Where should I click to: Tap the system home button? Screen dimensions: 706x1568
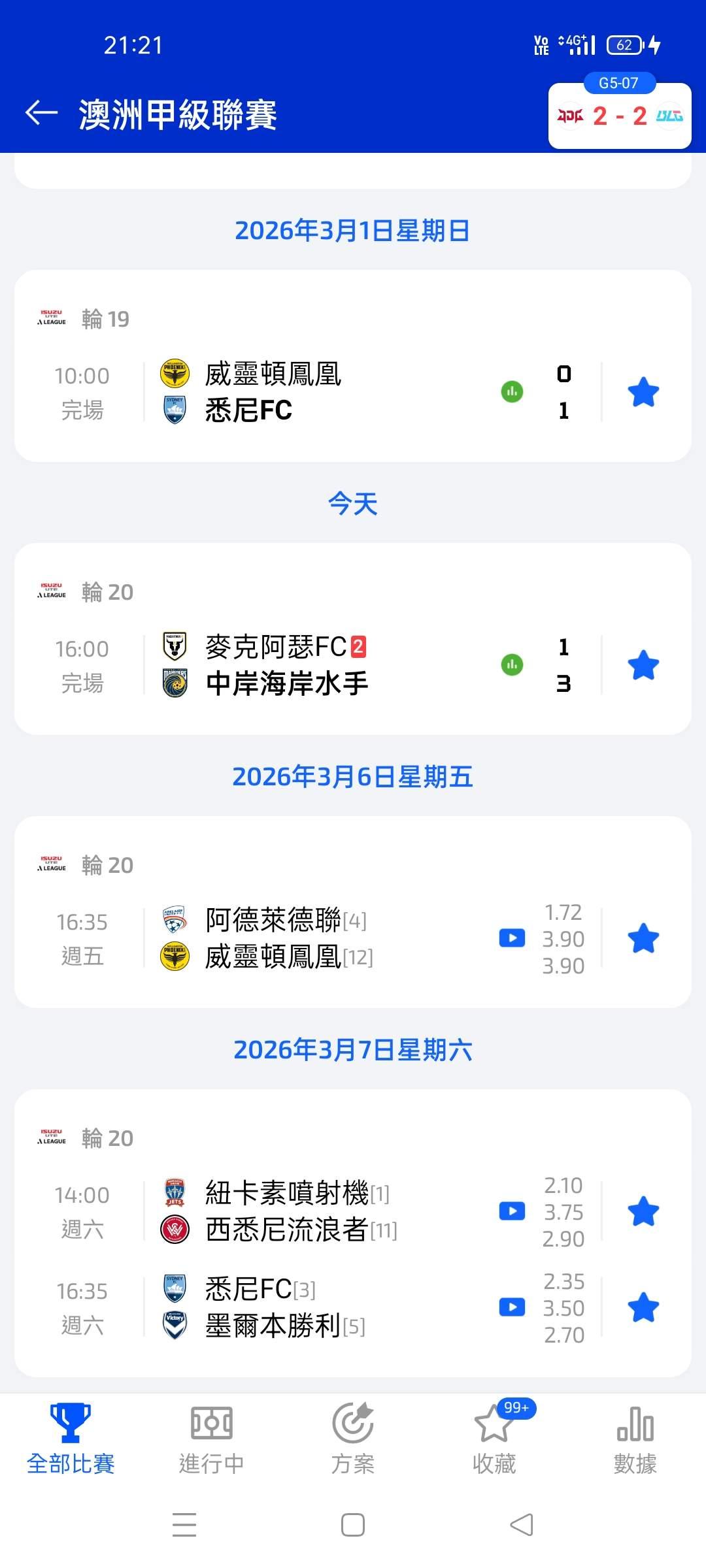tap(353, 1525)
